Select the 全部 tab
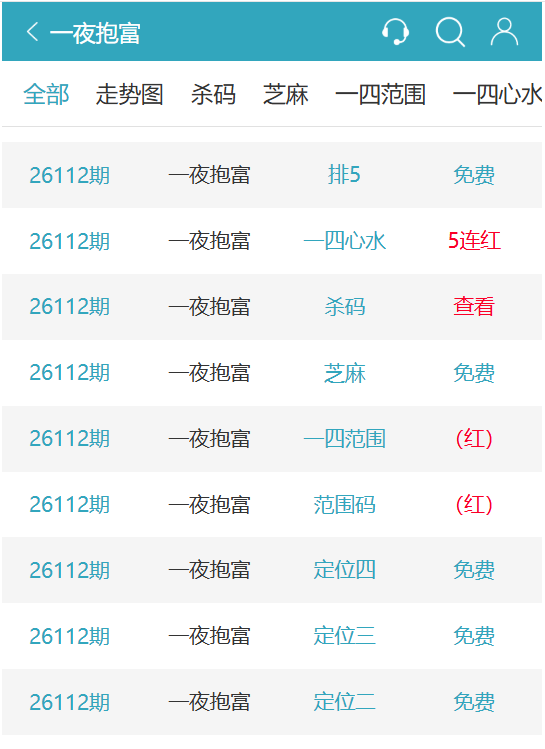 [x=46, y=94]
